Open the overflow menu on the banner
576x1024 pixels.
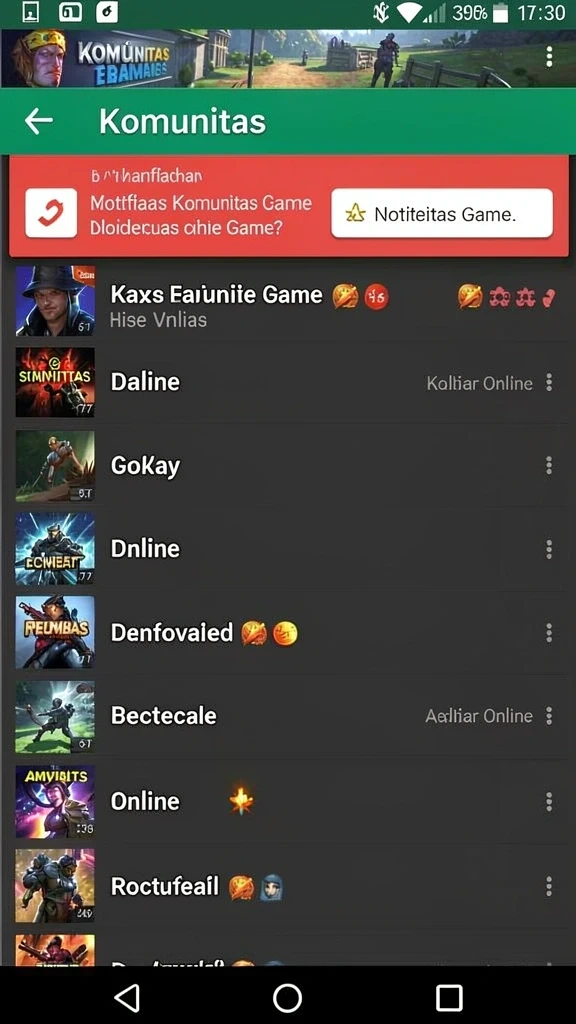[549, 57]
